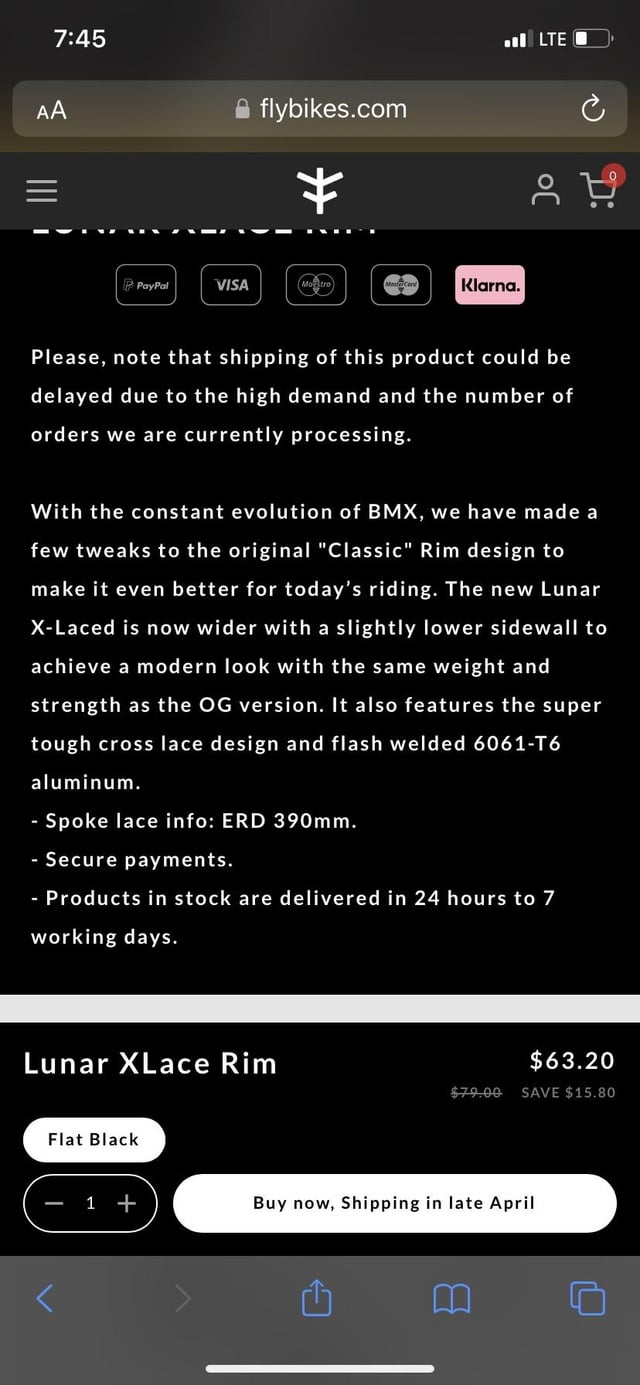Go back to the previous page
This screenshot has height=1385, width=640.
(45, 1298)
